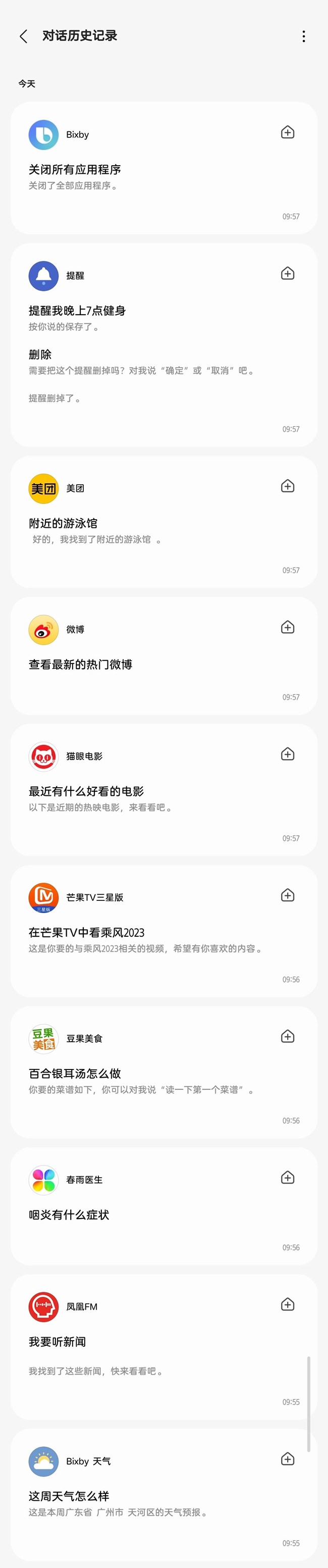Tap the add icon on Bixby card
The height and width of the screenshot is (1568, 328).
(287, 133)
